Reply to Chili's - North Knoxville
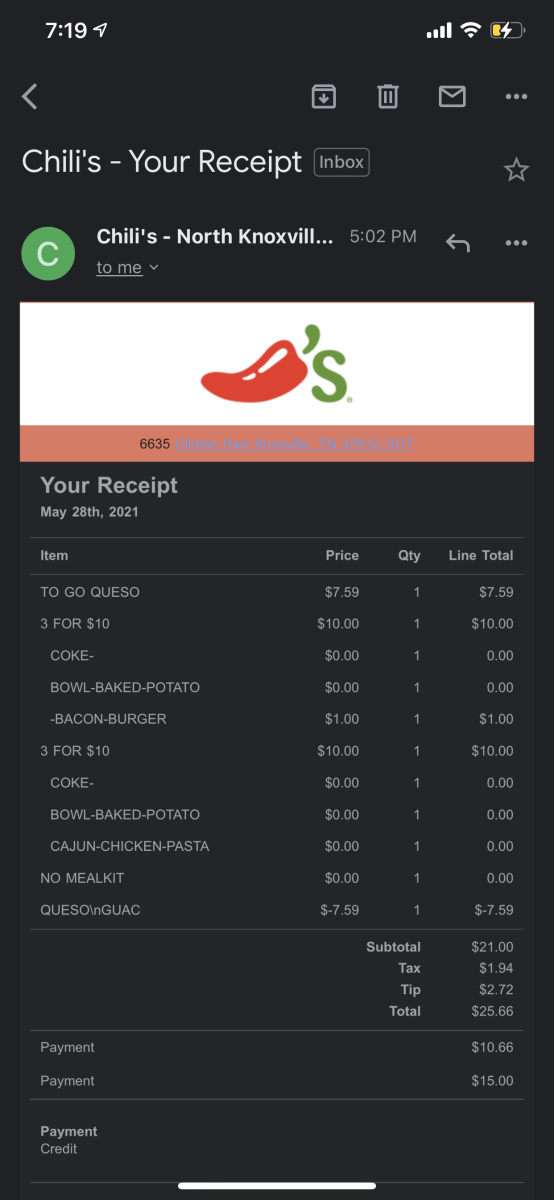This screenshot has height=1200, width=554. click(x=458, y=243)
